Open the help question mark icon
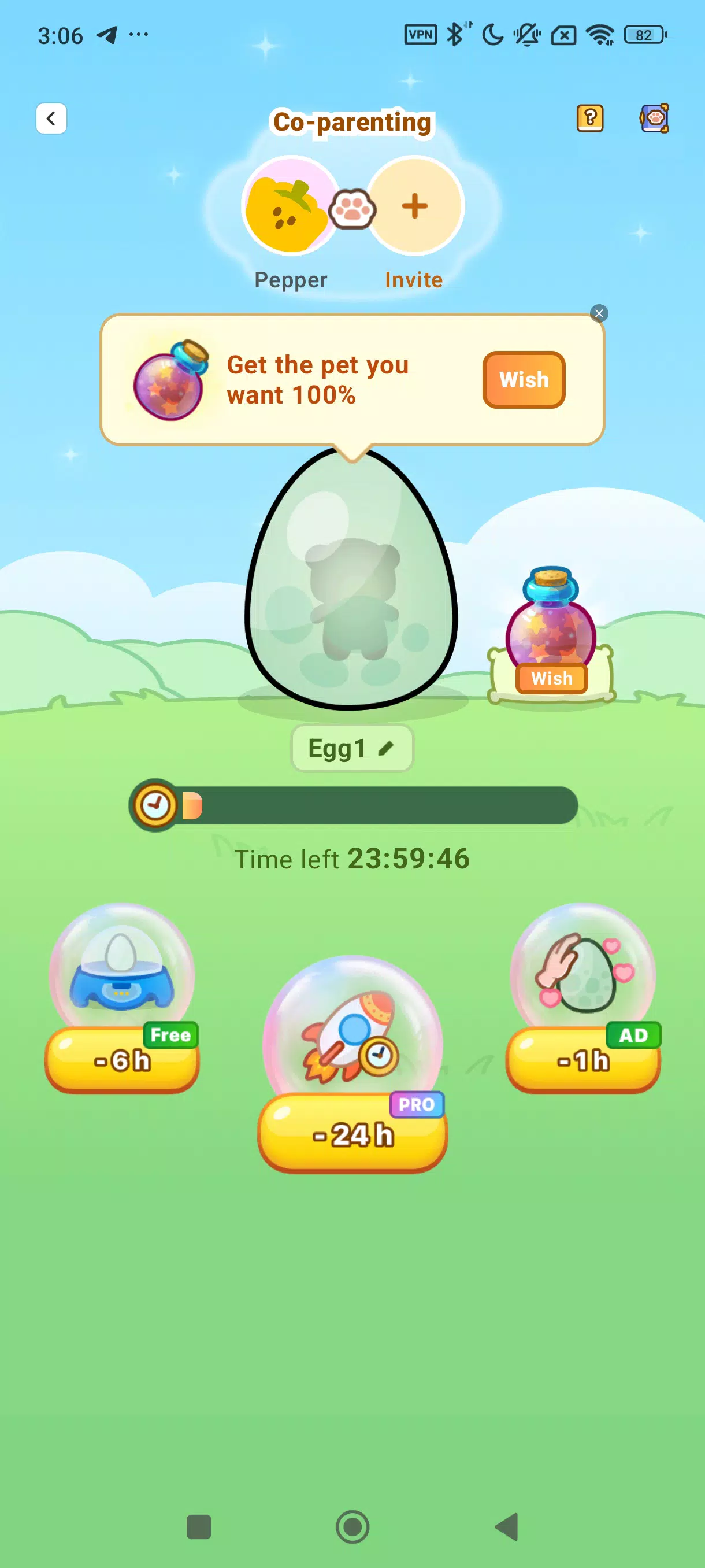705x1568 pixels. click(589, 118)
